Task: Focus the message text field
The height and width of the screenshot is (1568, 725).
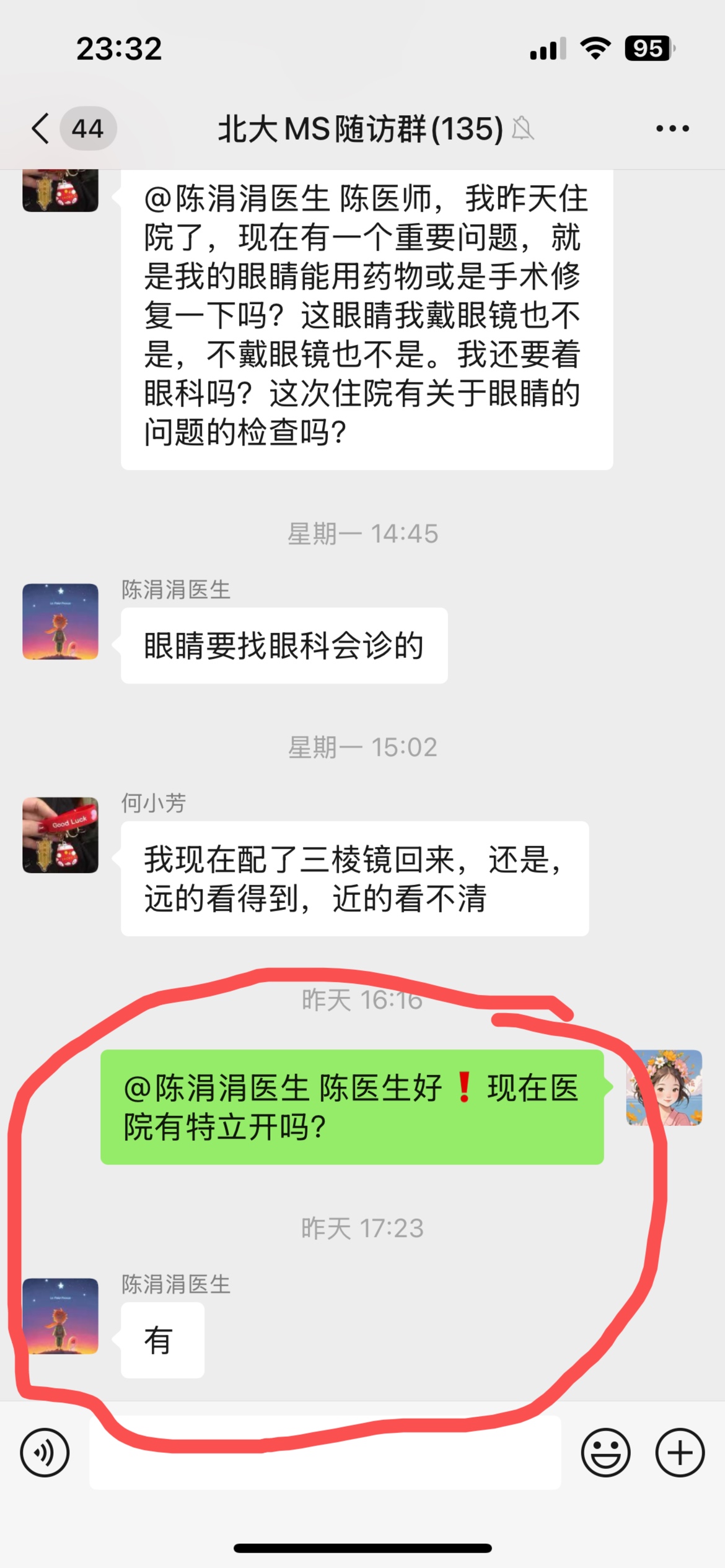Action: coord(325,1452)
